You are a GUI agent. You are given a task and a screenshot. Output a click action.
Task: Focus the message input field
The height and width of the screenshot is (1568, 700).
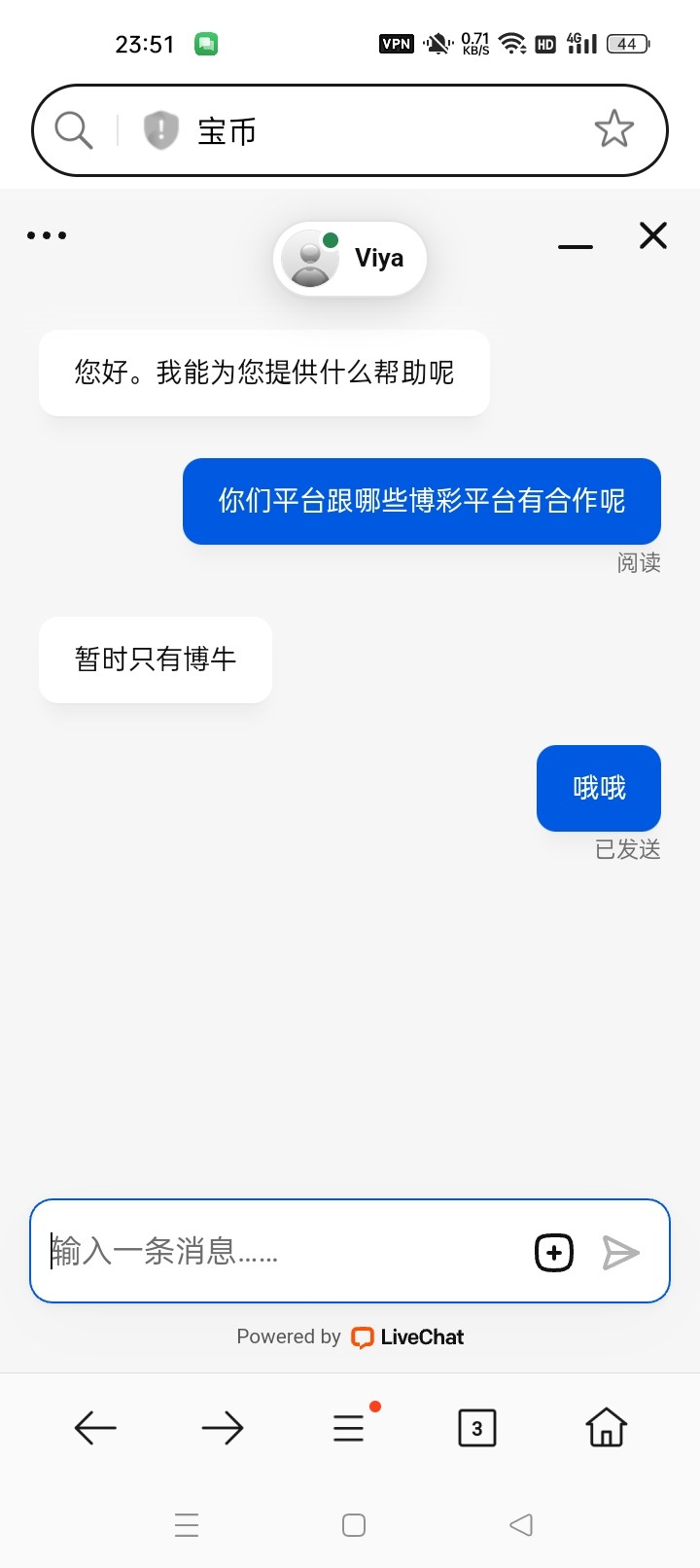click(x=282, y=1251)
